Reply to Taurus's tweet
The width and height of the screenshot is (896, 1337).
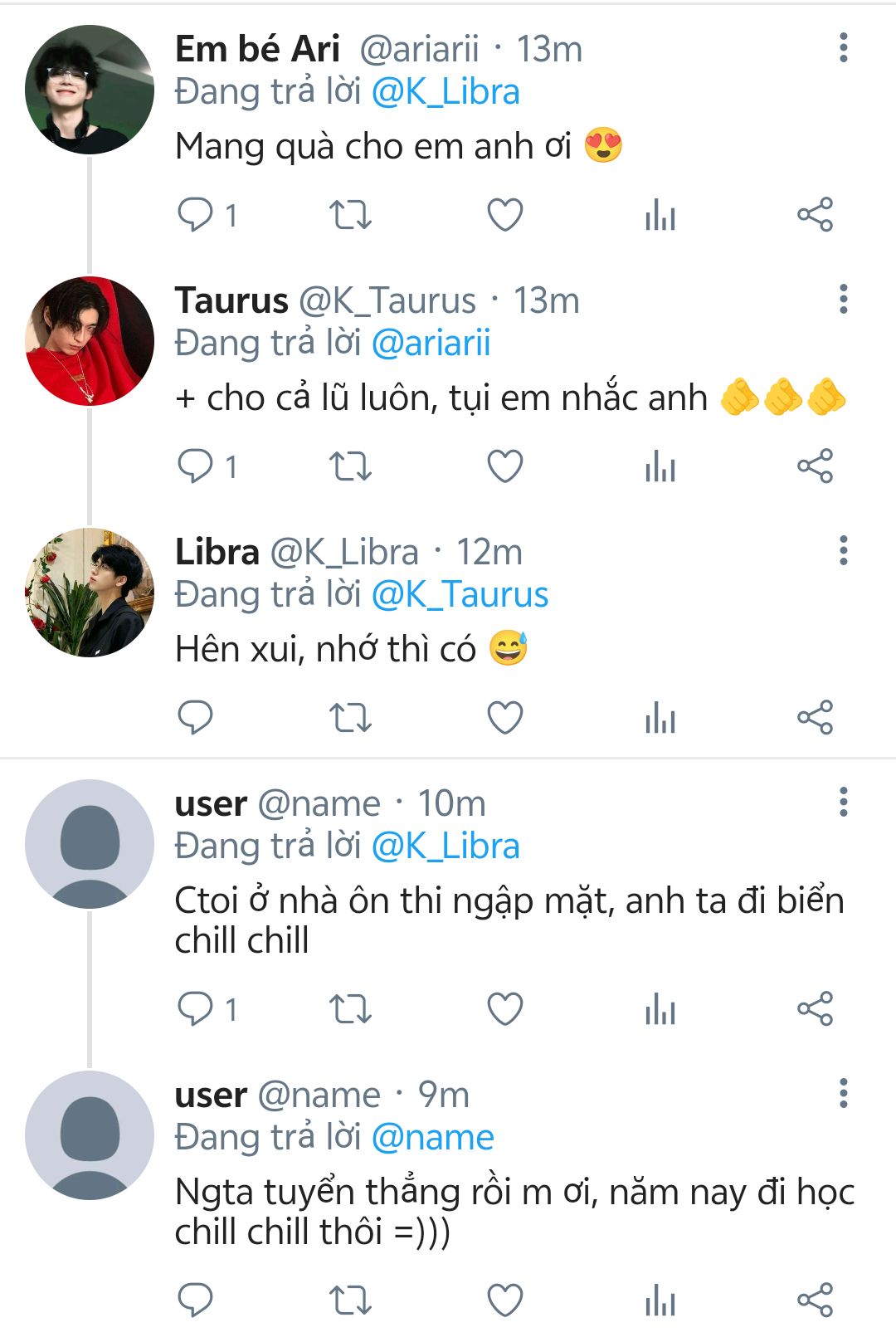coord(196,466)
